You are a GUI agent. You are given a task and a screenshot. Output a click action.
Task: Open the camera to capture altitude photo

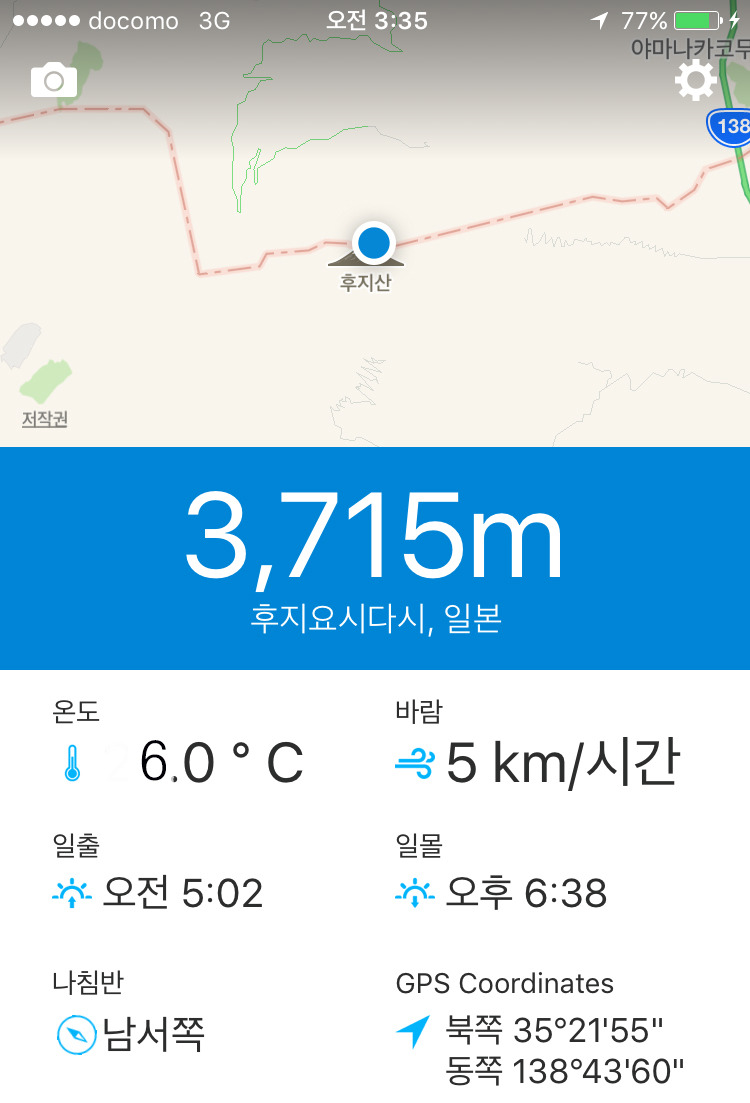click(54, 81)
